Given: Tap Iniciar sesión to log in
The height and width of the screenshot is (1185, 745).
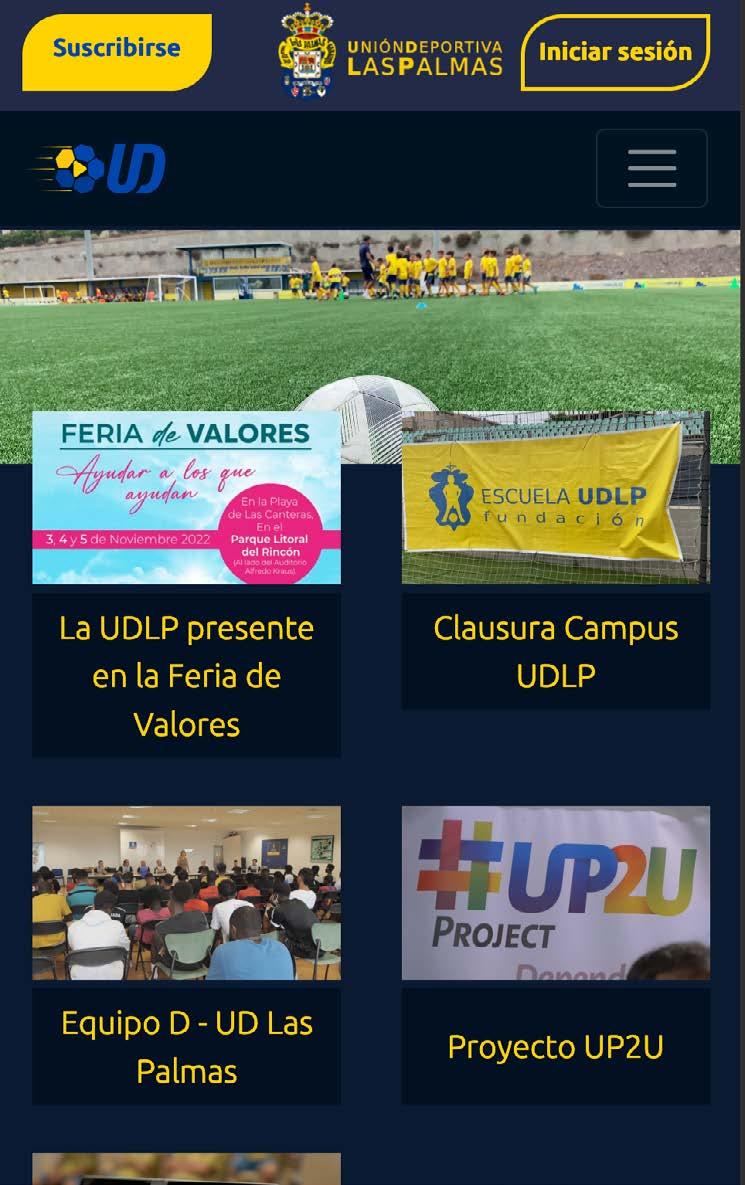Looking at the screenshot, I should [x=615, y=52].
